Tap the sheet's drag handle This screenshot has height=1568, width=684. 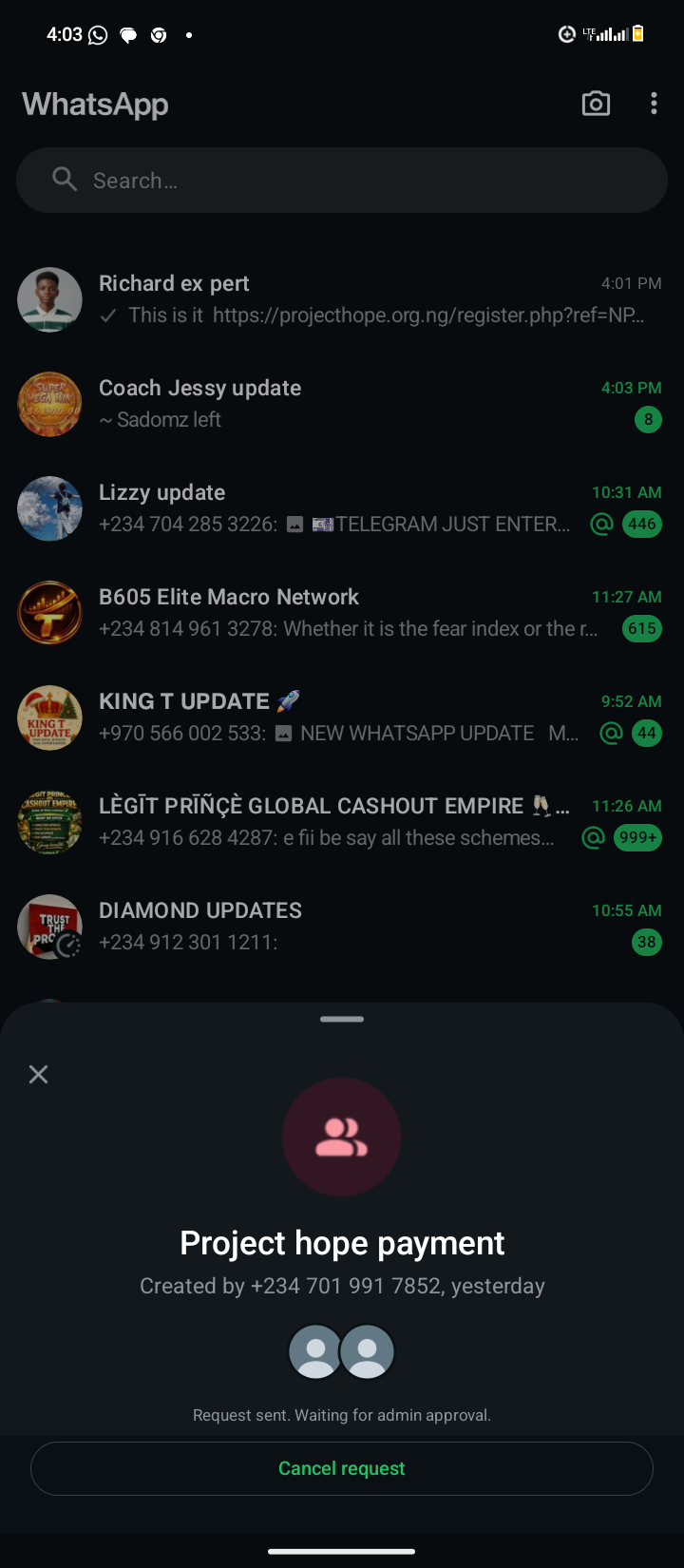342,1019
